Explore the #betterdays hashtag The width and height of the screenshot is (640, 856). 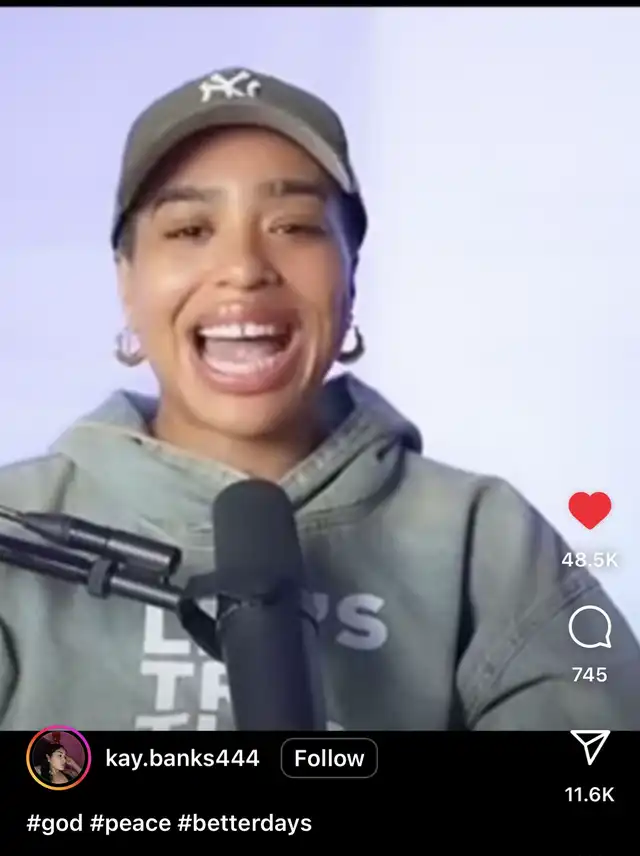click(244, 823)
